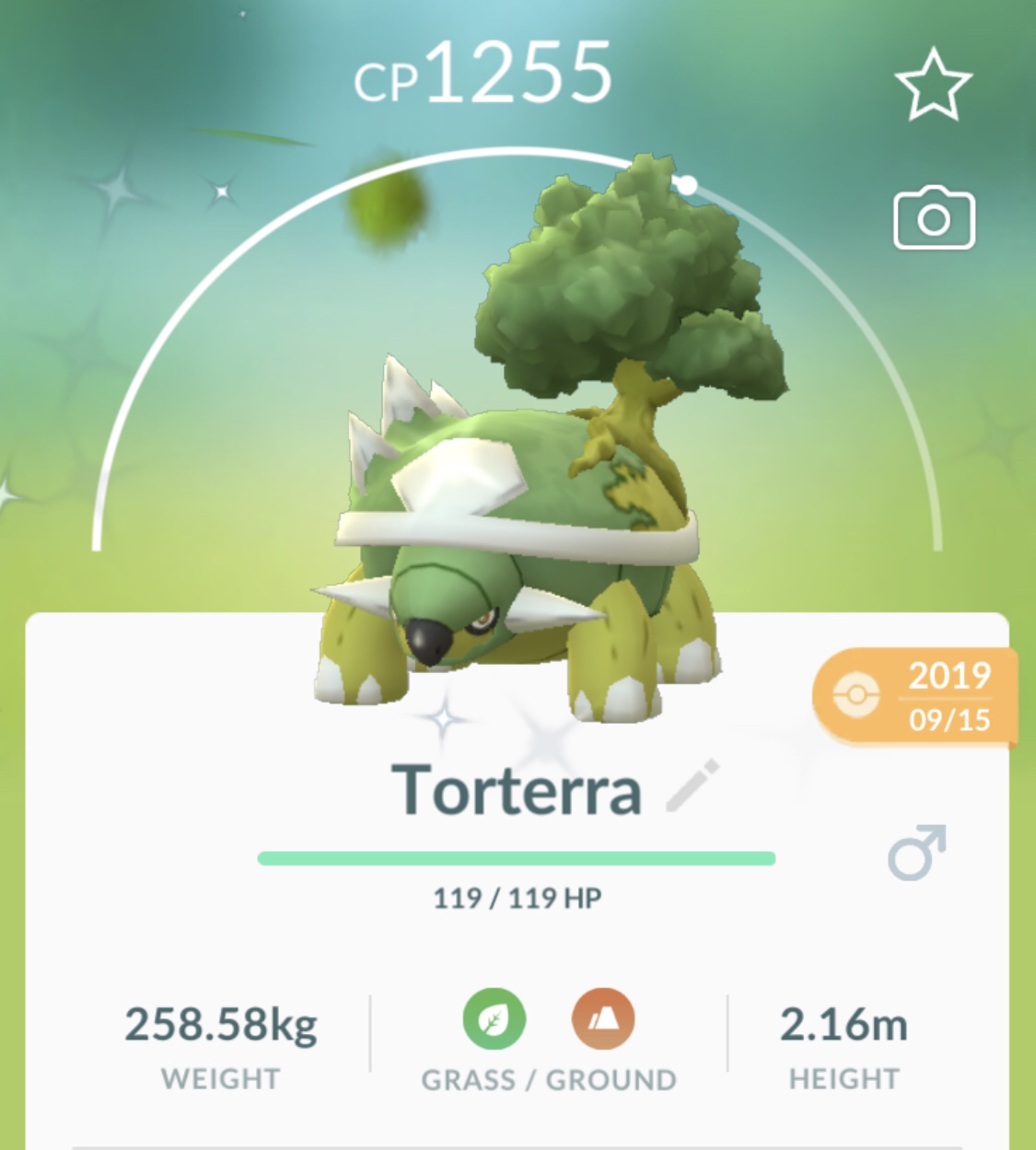Edit Torterra's nickname with the pencil icon

[693, 786]
